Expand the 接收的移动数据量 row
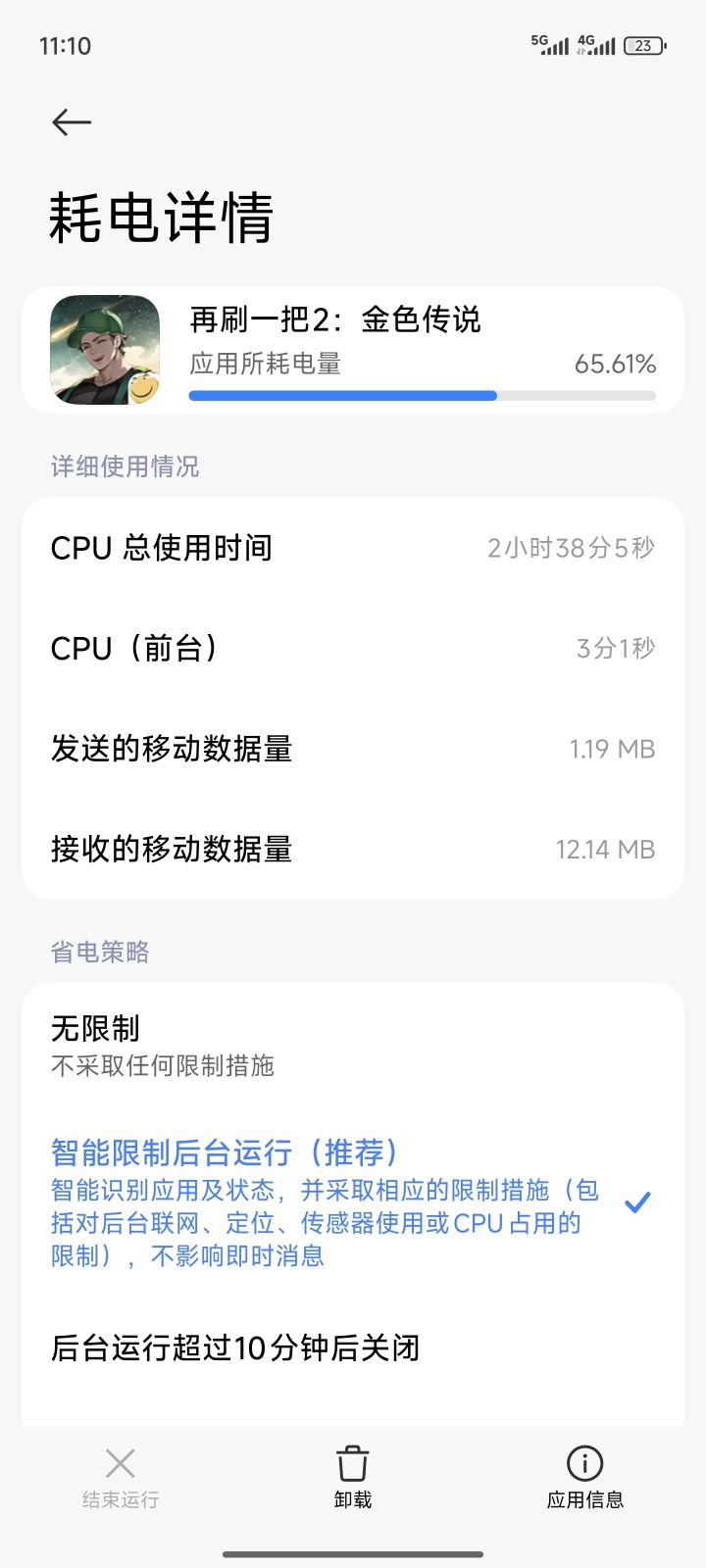706x1568 pixels. pos(353,849)
